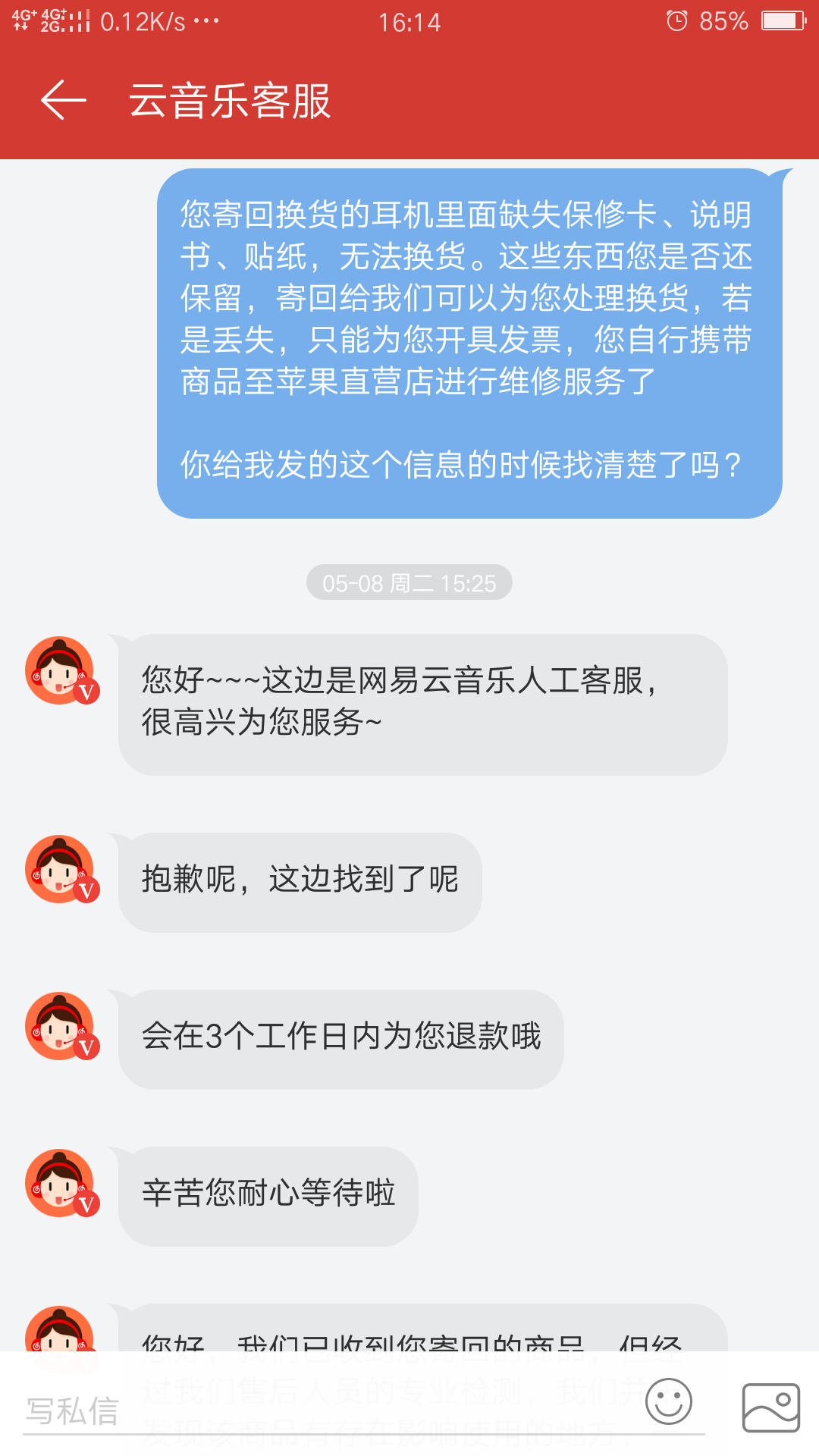Tap the message '辛苦您耐心等待啦'

click(269, 1194)
